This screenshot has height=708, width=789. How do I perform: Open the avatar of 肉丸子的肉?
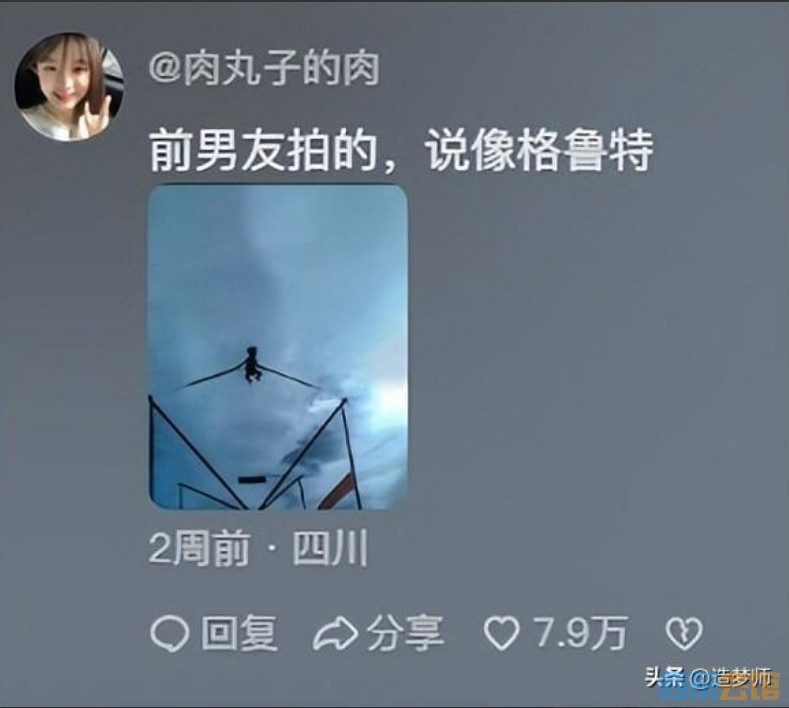point(68,85)
